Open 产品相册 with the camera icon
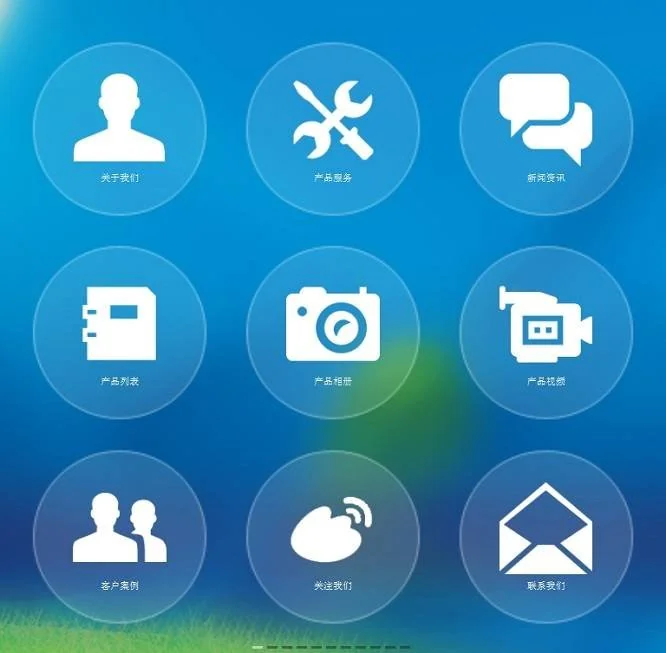 click(x=333, y=332)
